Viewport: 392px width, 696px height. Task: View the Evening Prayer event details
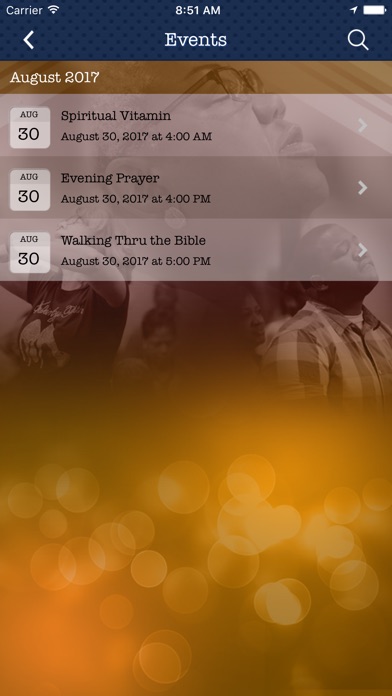(x=196, y=187)
